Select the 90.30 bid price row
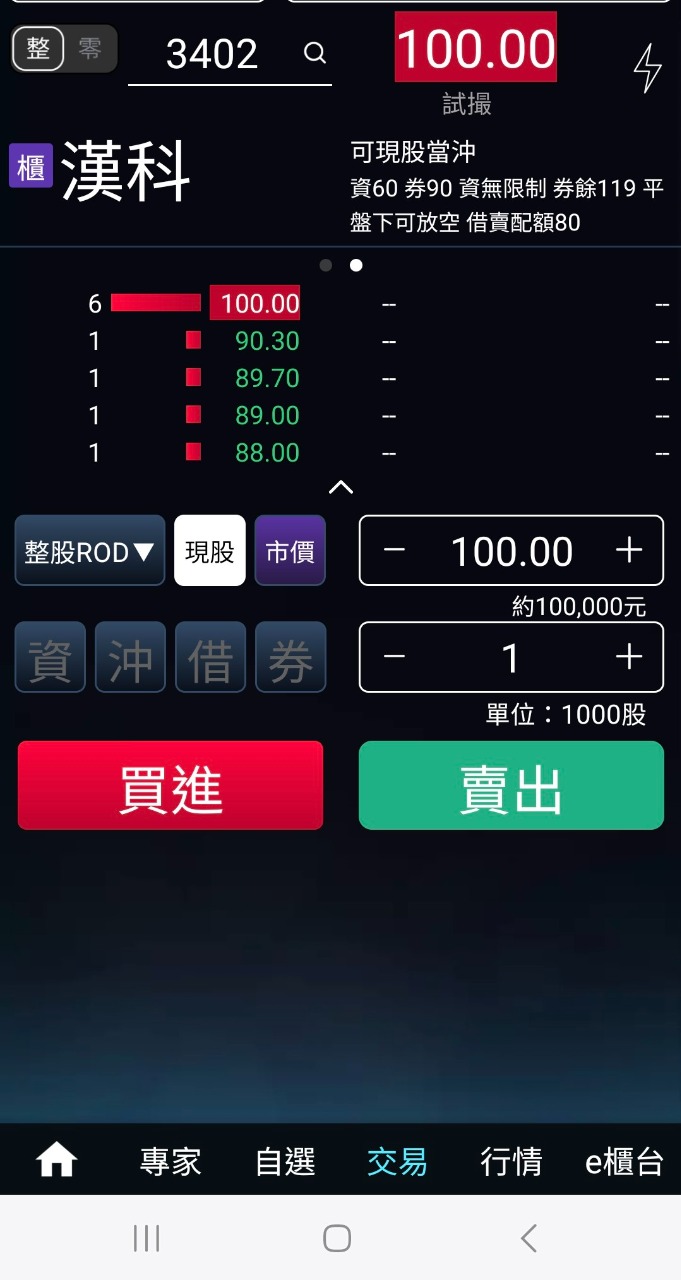The height and width of the screenshot is (1280, 681). 267,341
